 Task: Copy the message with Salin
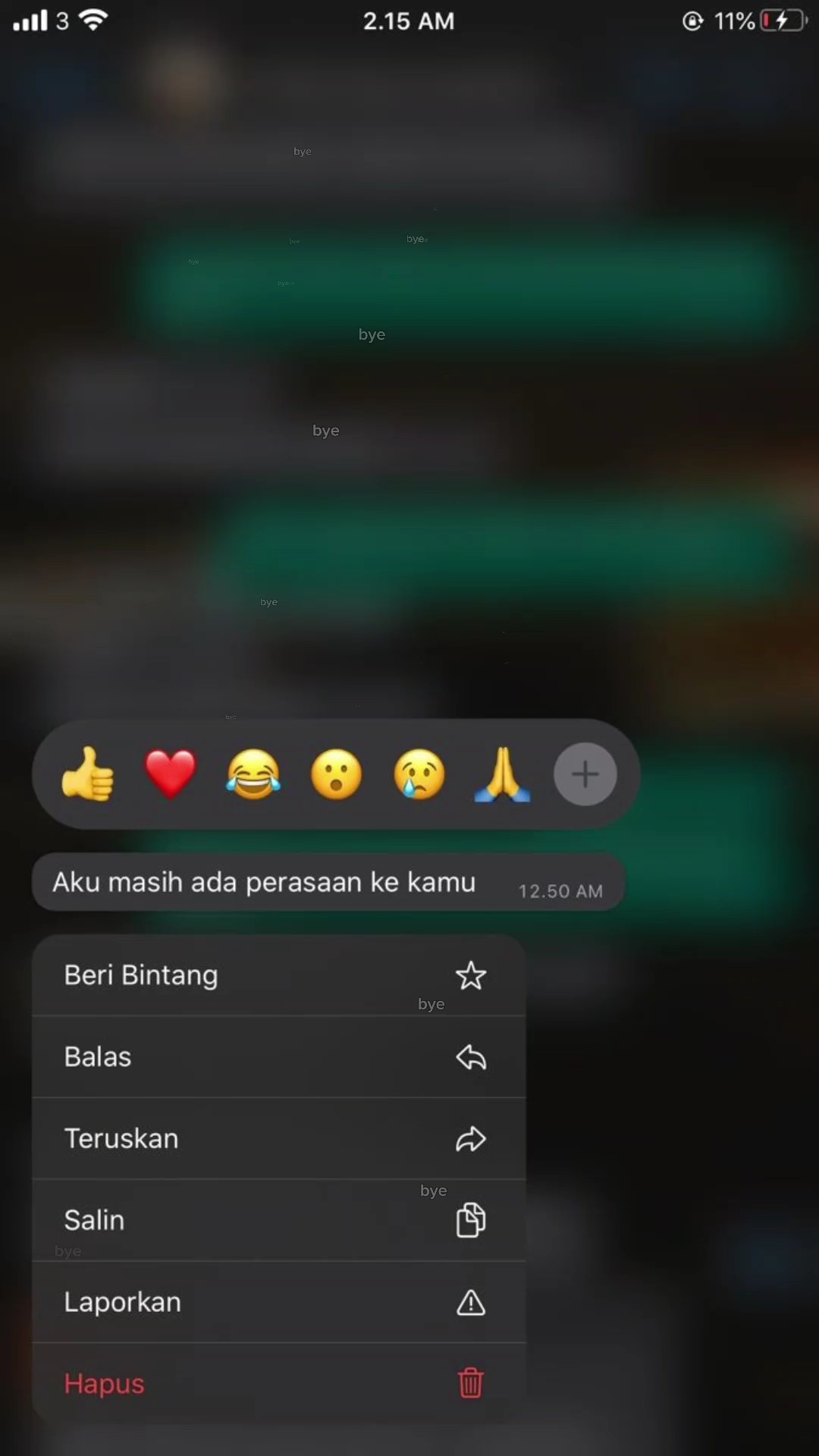click(x=279, y=1221)
